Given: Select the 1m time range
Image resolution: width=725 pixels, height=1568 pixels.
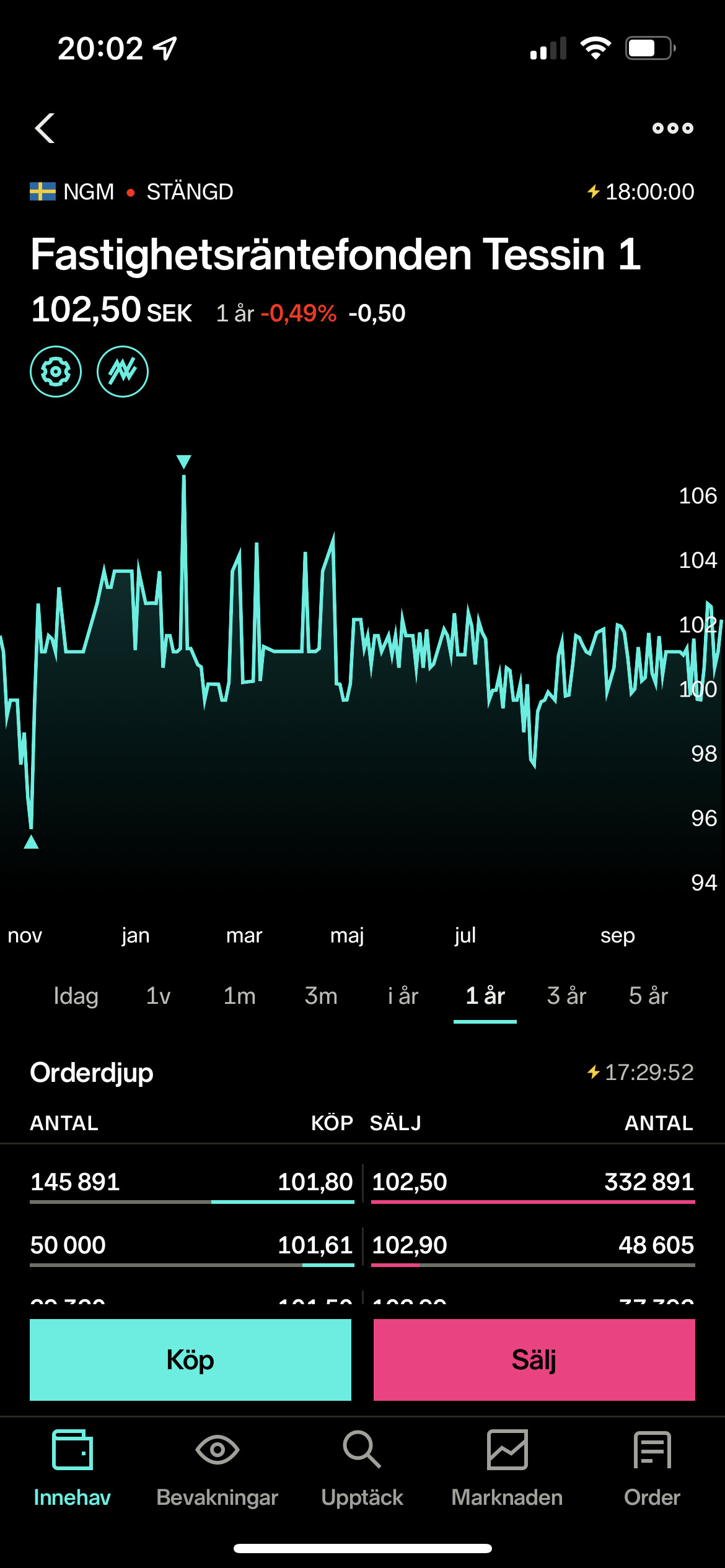Looking at the screenshot, I should [x=239, y=996].
